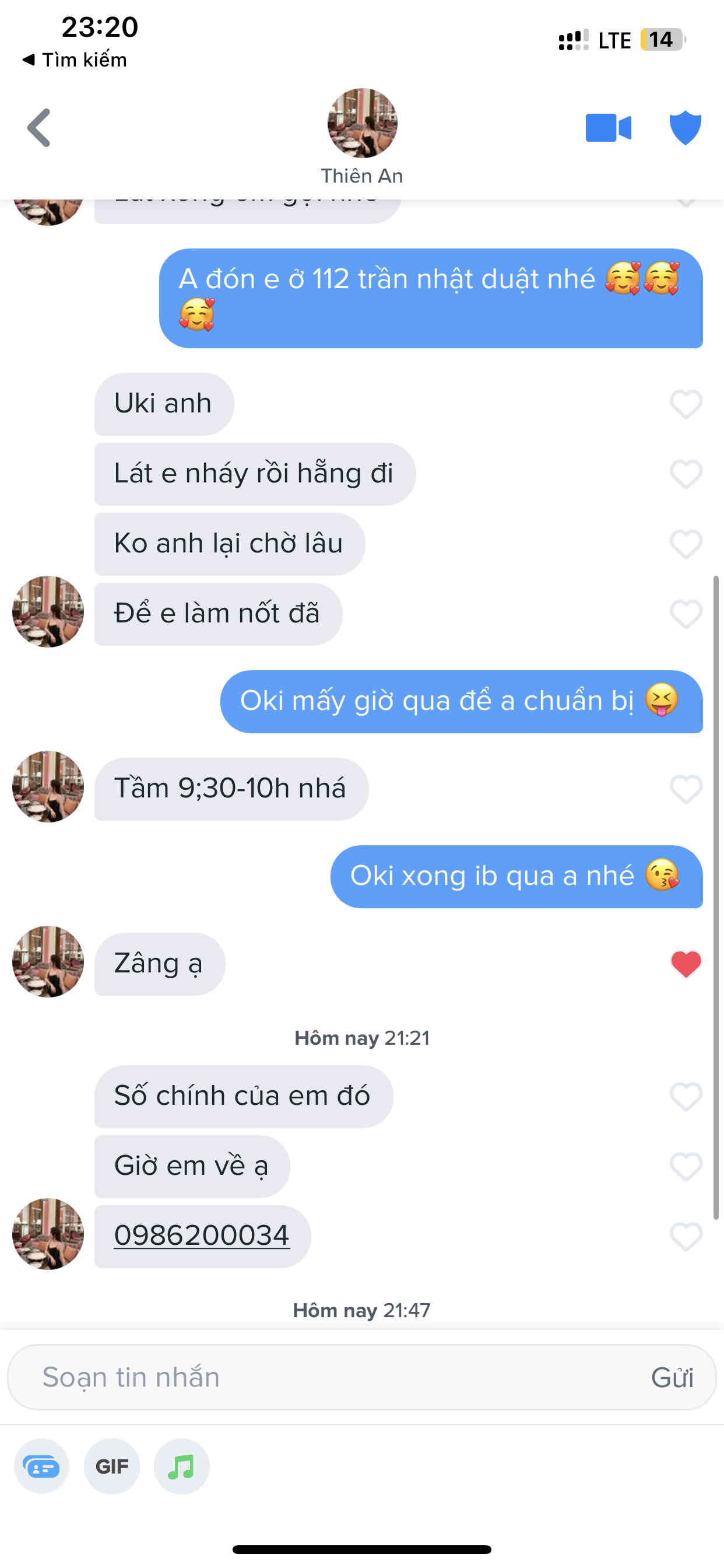724x1568 pixels.
Task: Like the message "Giờ em về ạ"
Action: [x=686, y=1166]
